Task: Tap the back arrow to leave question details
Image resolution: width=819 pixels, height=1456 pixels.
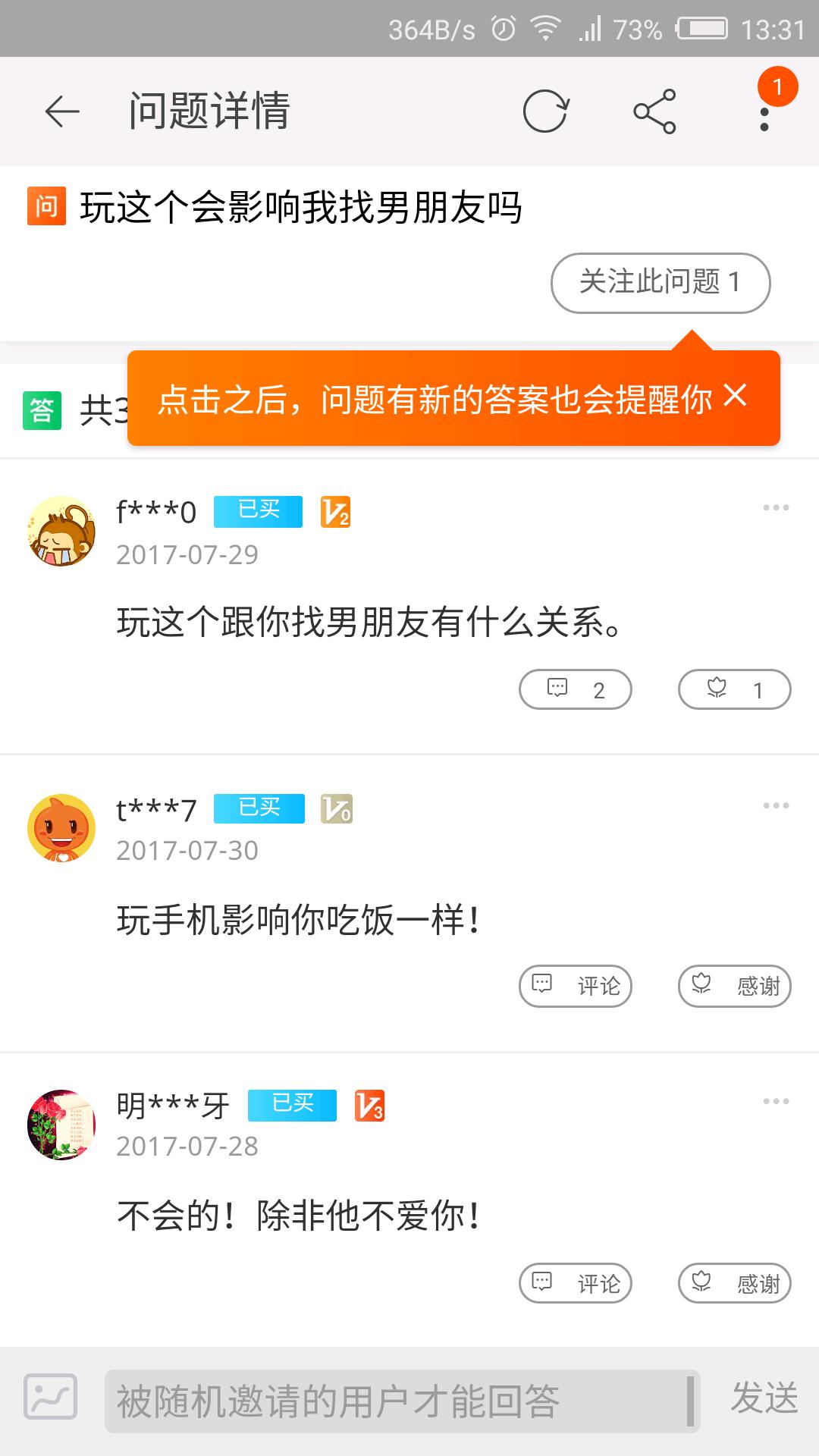Action: 59,111
